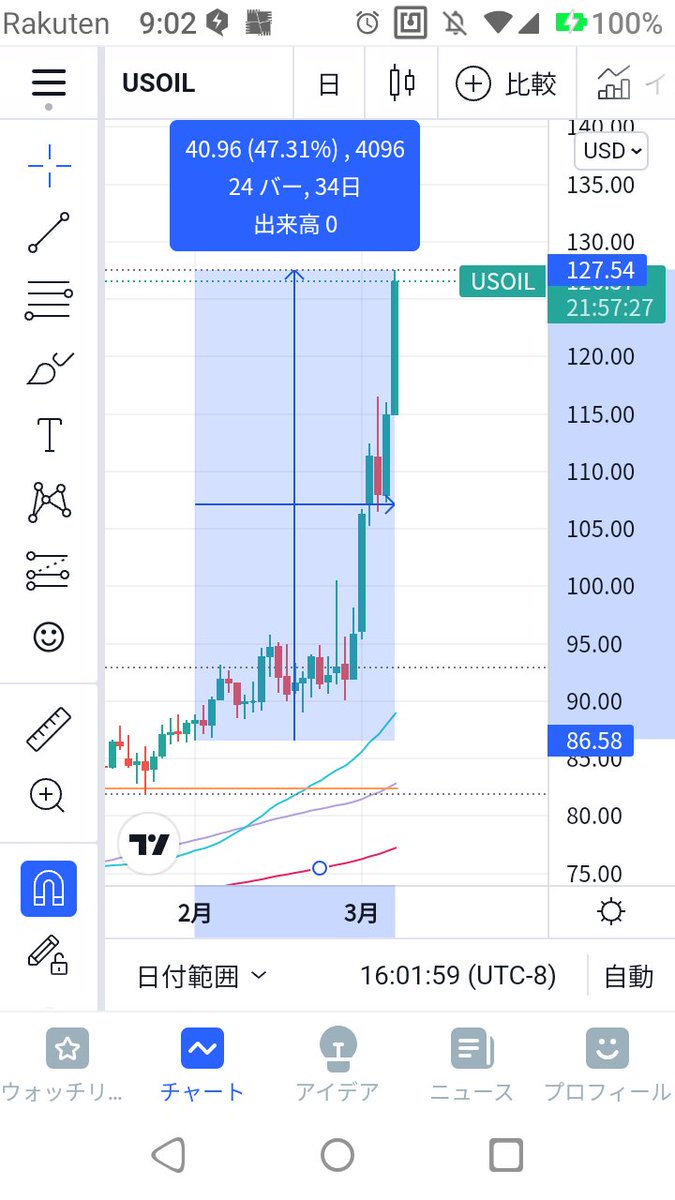Switch to the ニュース tab
Screen dimensions: 675x1200
pyautogui.click(x=471, y=1066)
